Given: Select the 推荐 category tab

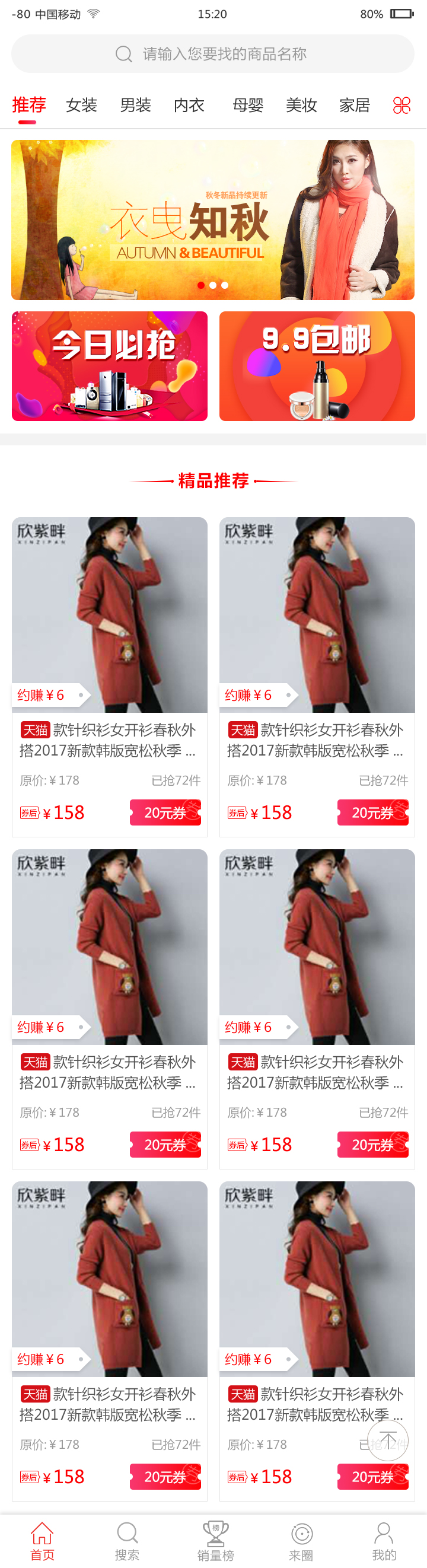Looking at the screenshot, I should click(x=28, y=106).
